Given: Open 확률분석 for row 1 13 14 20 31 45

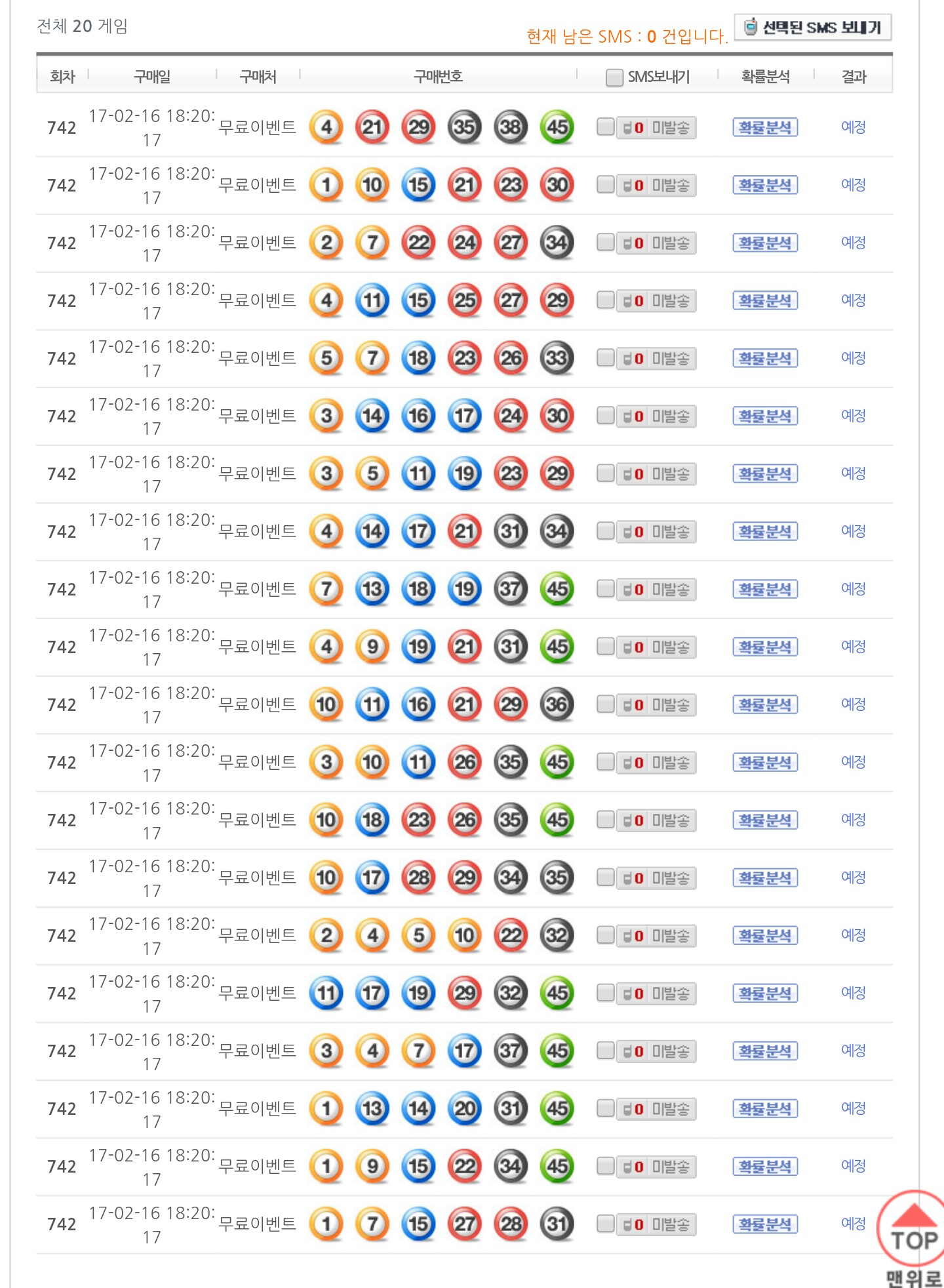Looking at the screenshot, I should point(764,1108).
